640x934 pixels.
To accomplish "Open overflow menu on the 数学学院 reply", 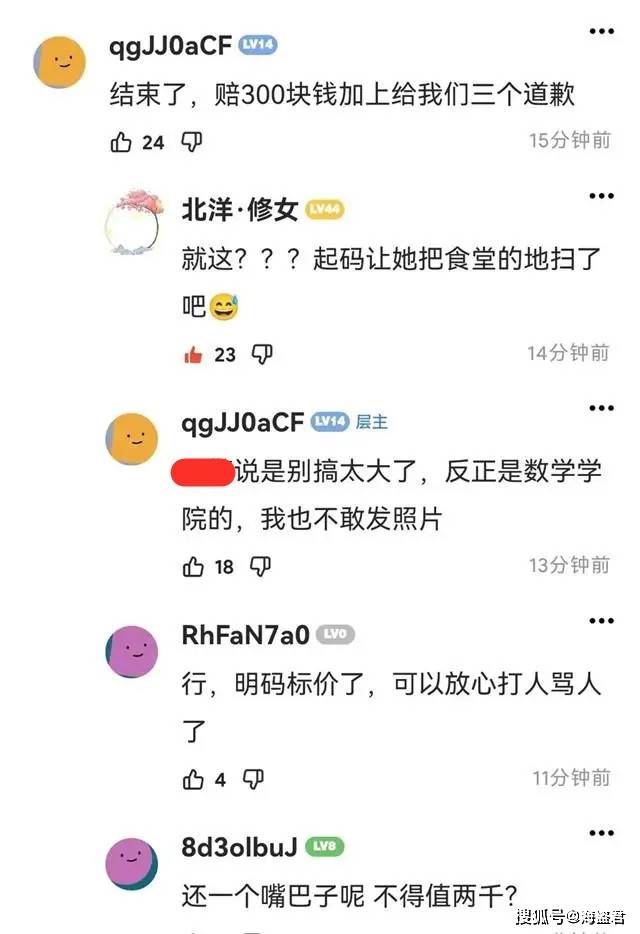I will 600,408.
